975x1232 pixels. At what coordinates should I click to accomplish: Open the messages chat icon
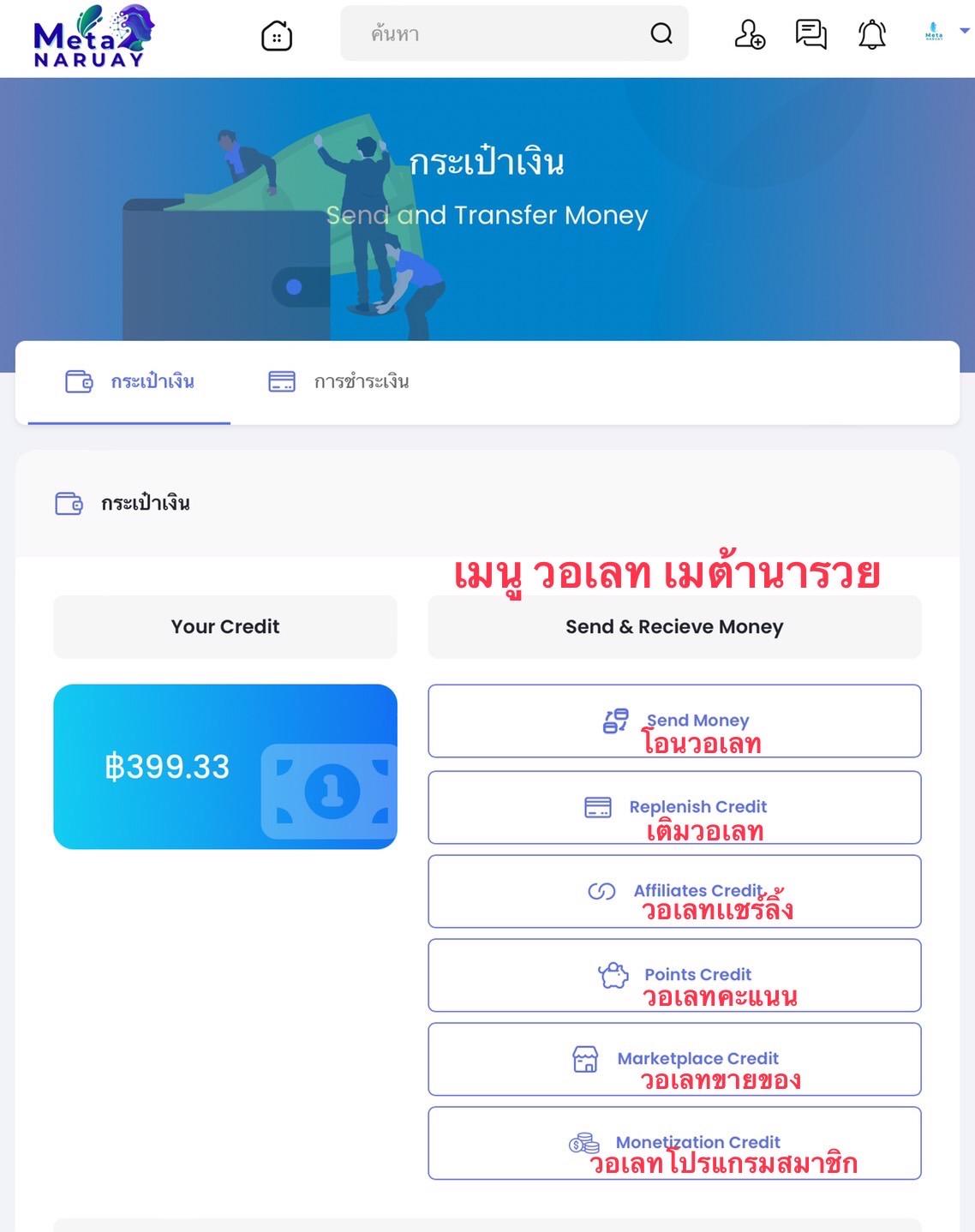811,34
